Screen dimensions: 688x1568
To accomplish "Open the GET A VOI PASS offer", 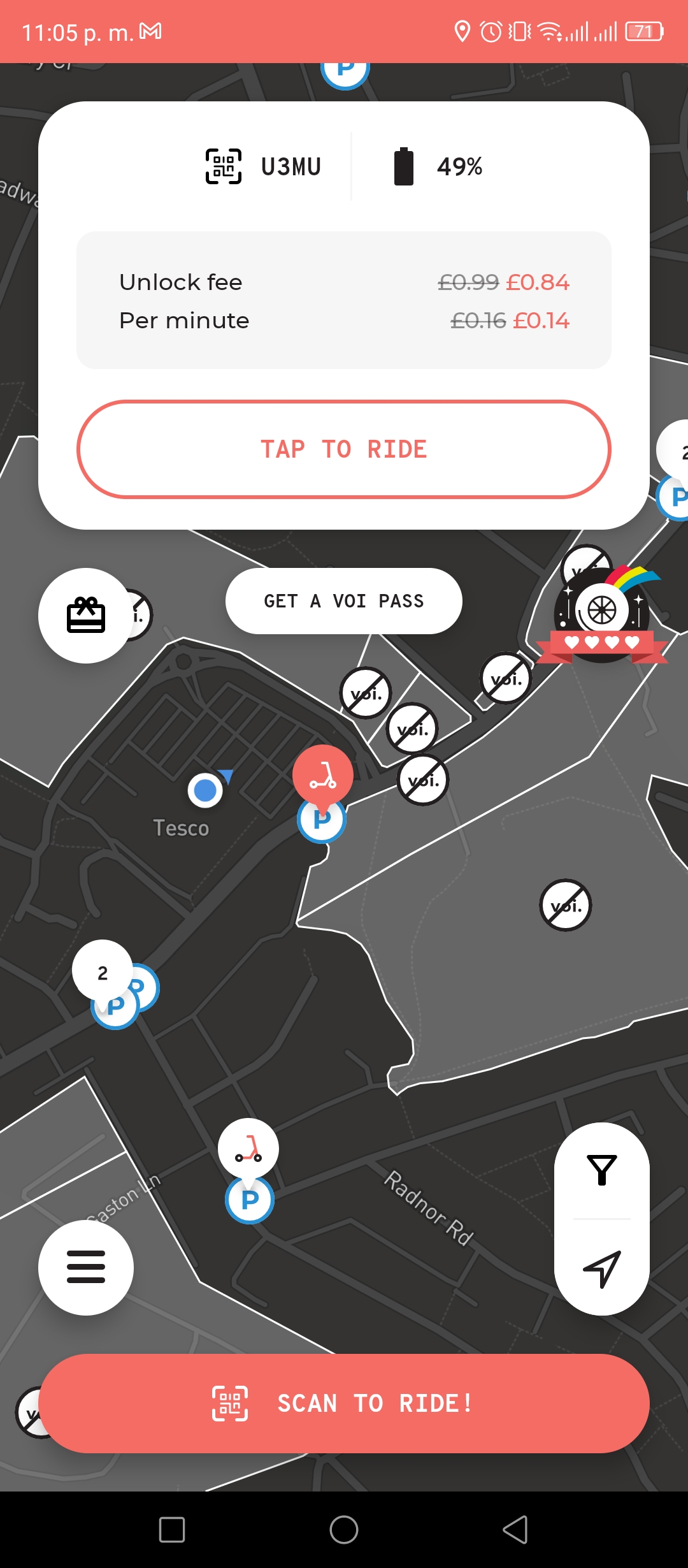I will [x=344, y=601].
